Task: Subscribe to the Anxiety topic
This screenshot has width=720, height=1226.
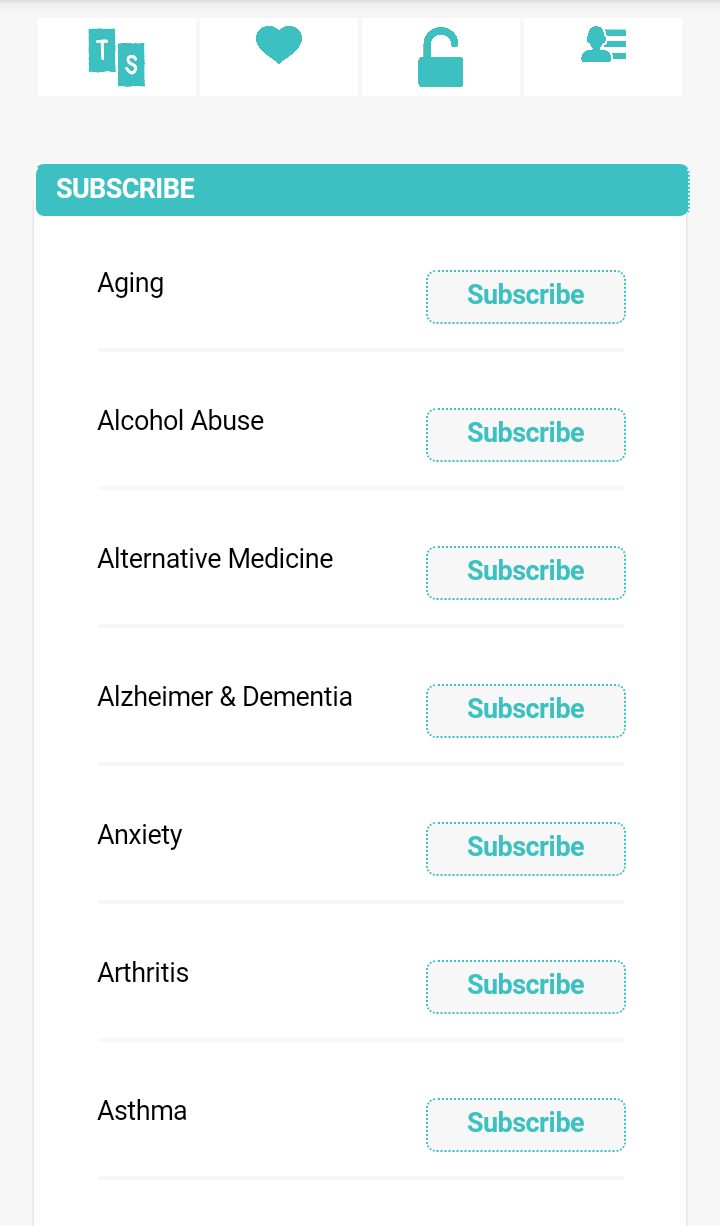Action: point(526,849)
